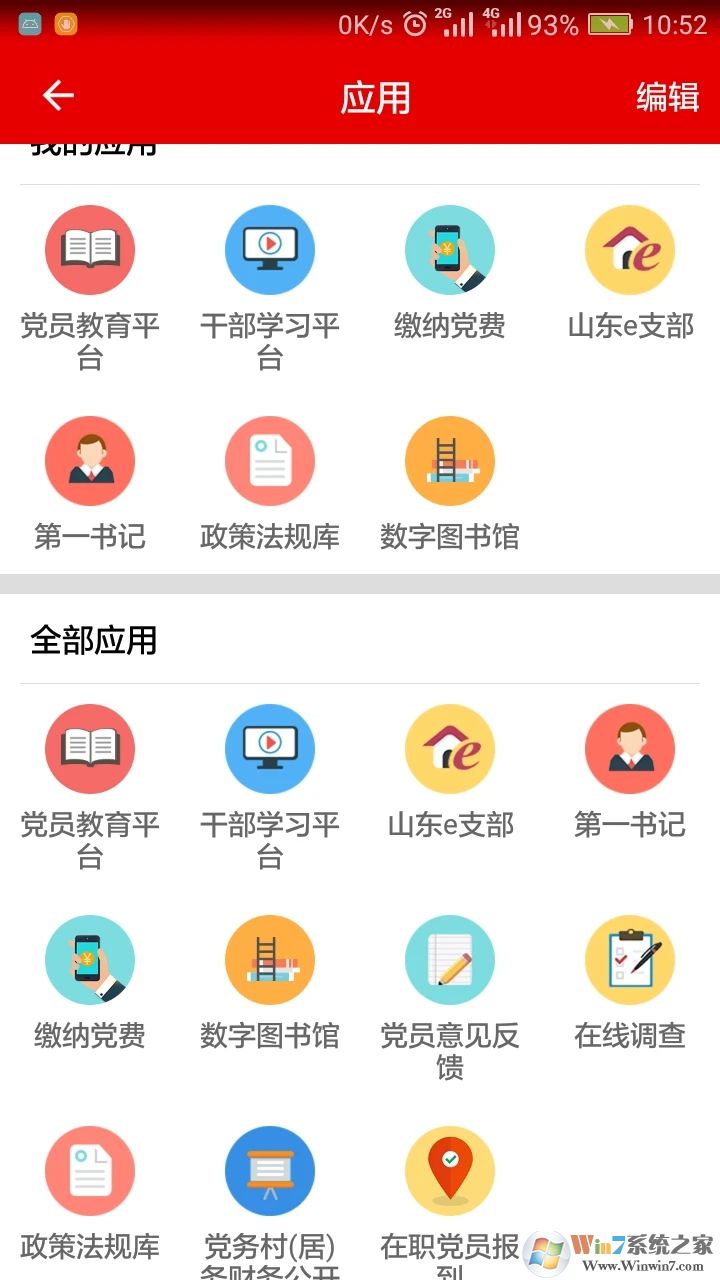720x1280 pixels.
Task: Open 党员教育平台 under 我的应用
Action: [x=90, y=250]
